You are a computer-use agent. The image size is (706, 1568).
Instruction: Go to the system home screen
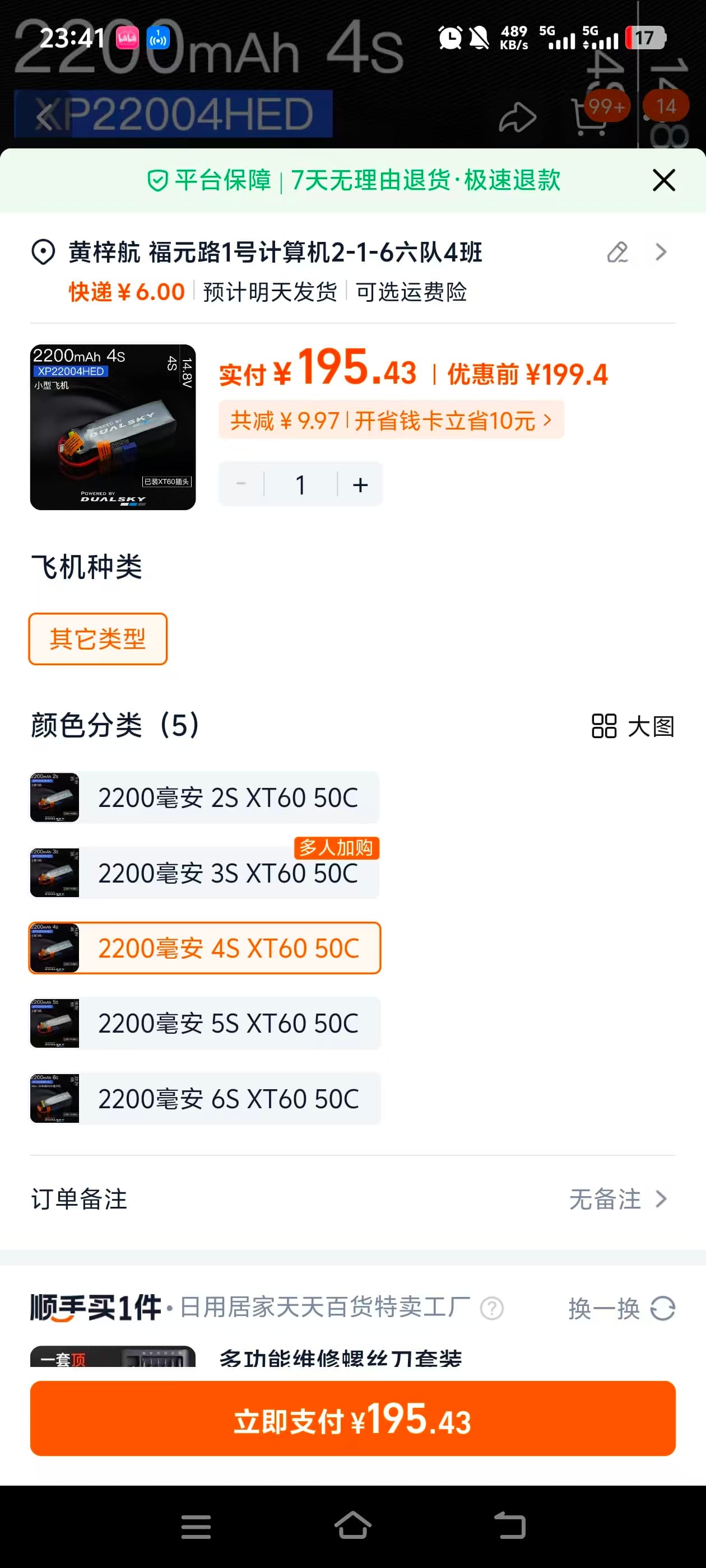coord(352,1526)
